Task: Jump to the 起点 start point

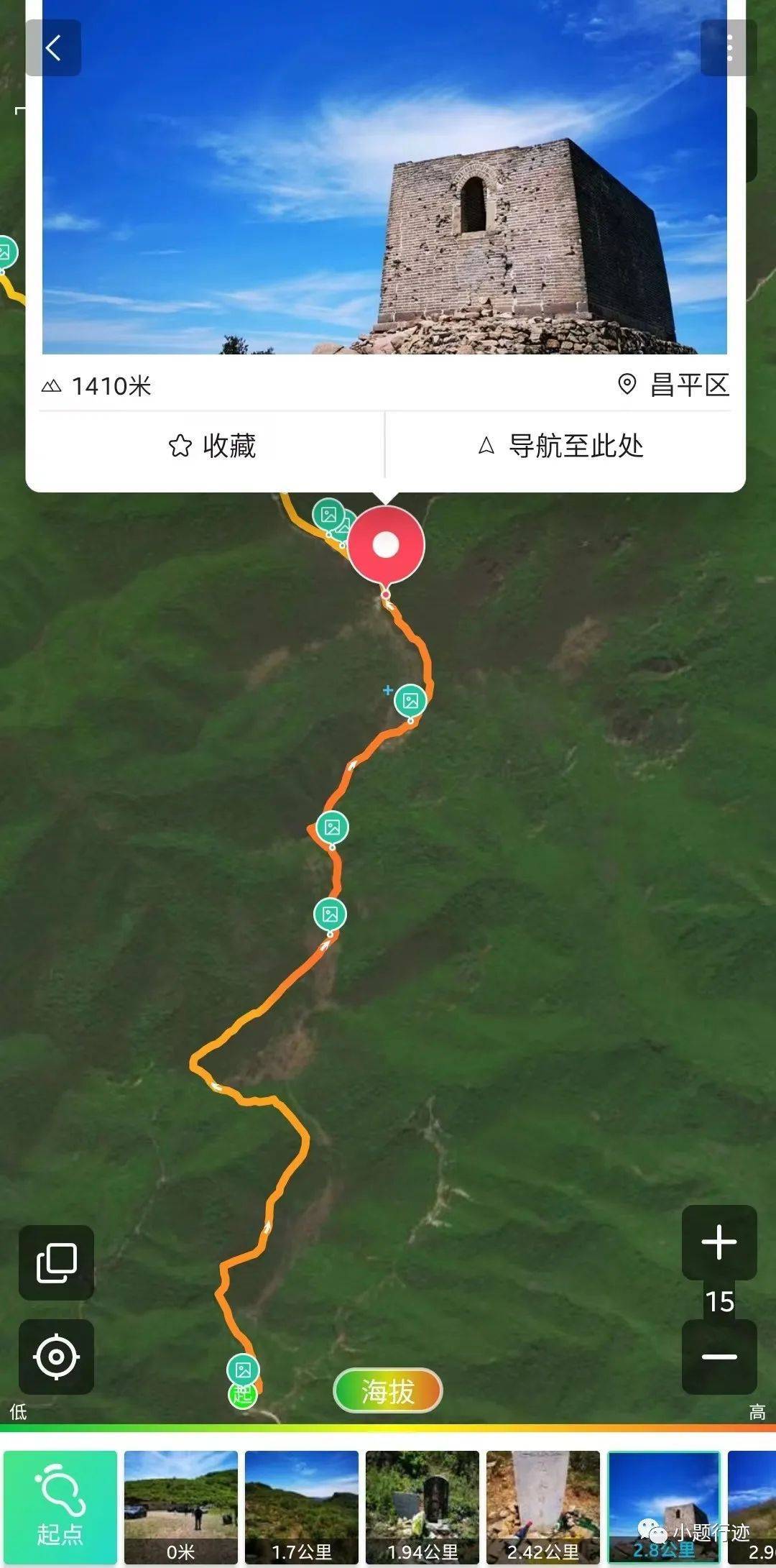Action: [60, 1507]
